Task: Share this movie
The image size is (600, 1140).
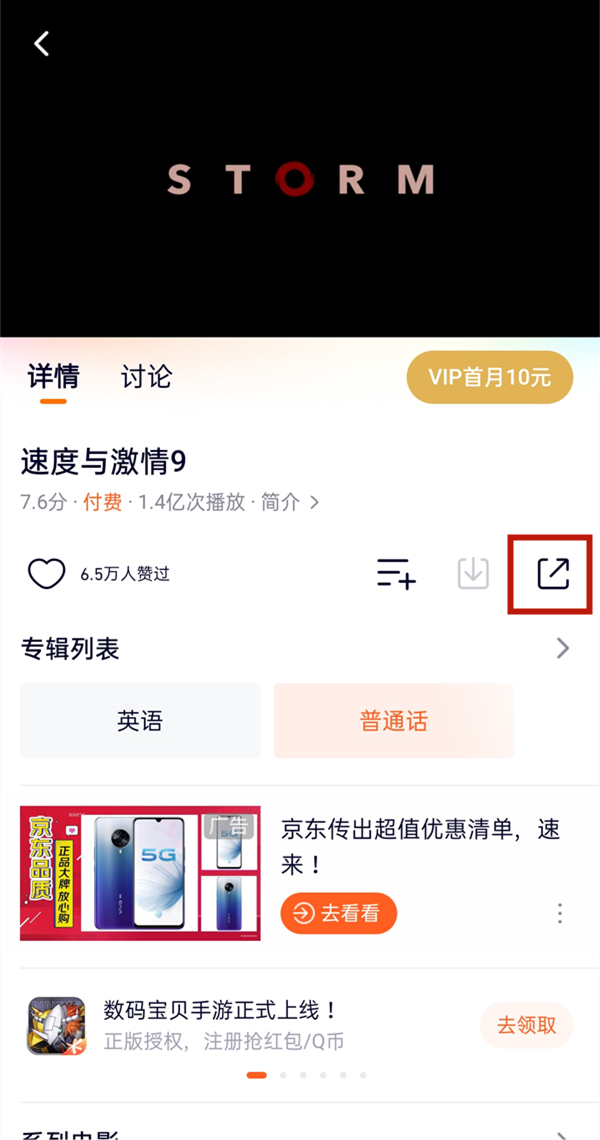Action: [x=552, y=573]
